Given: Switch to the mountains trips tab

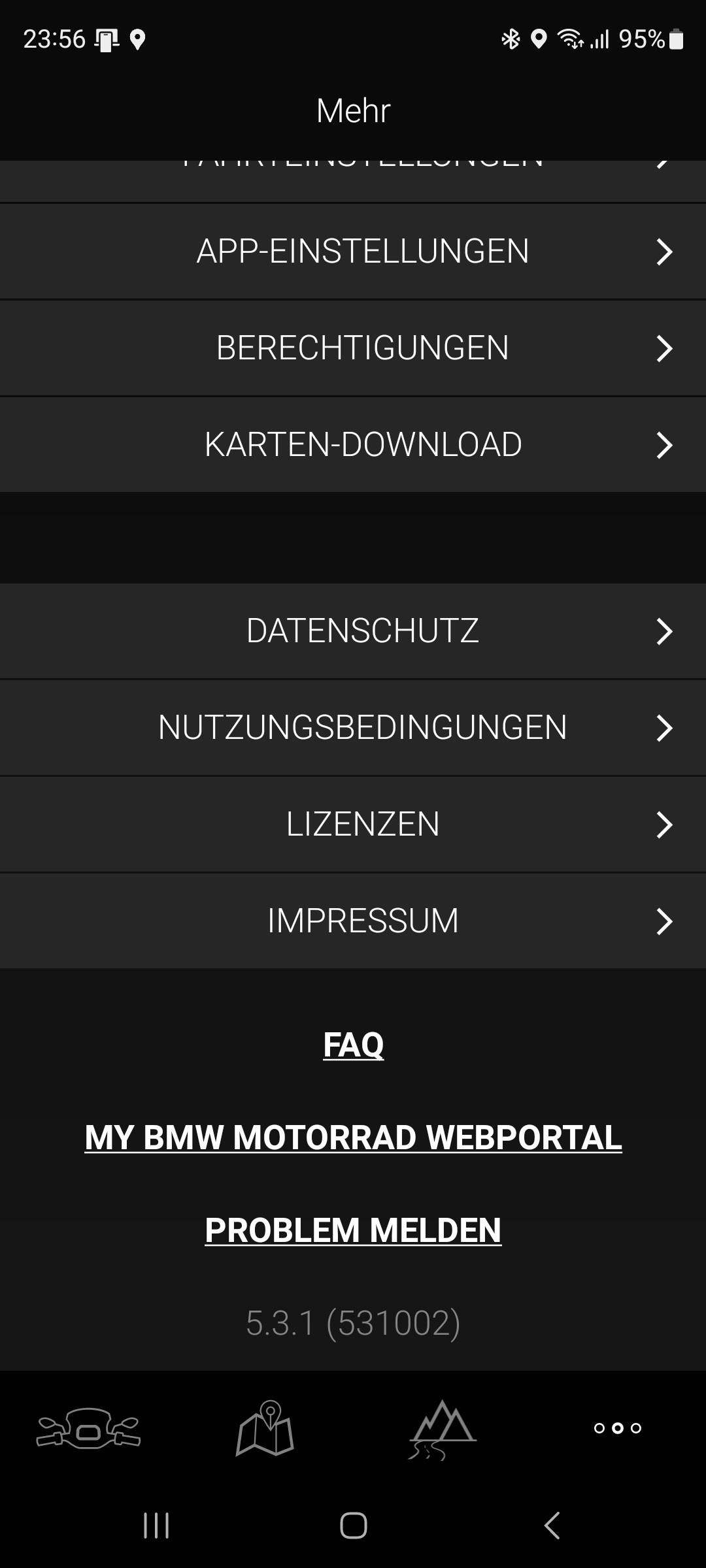Looking at the screenshot, I should 442,1429.
